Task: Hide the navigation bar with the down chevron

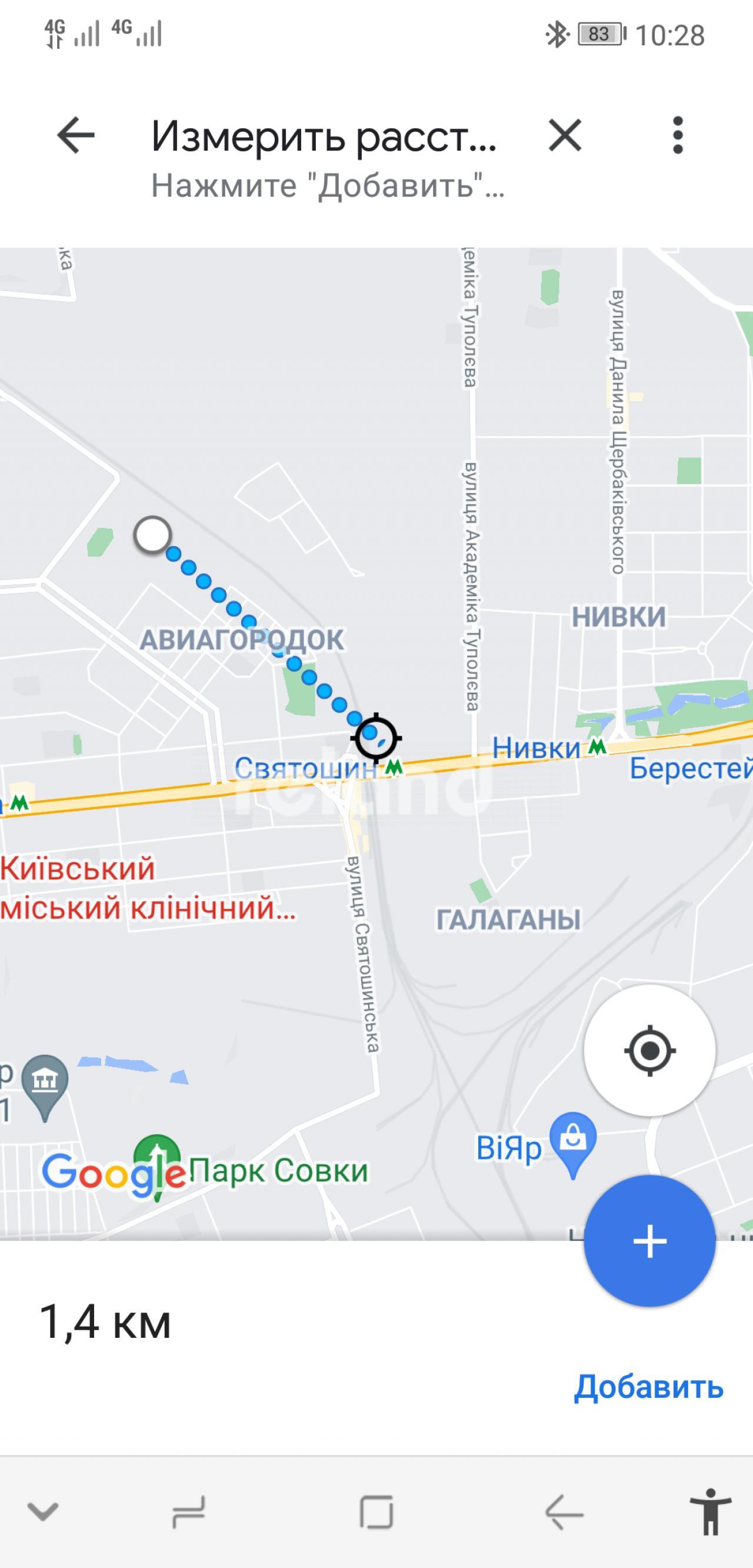Action: (x=42, y=1511)
